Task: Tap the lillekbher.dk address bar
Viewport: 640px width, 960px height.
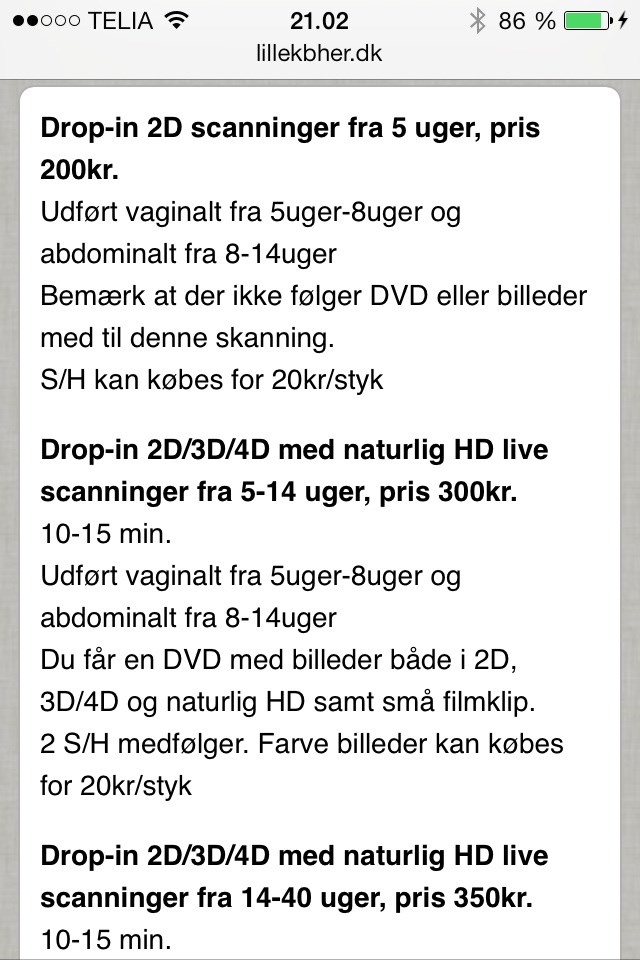Action: (x=319, y=54)
